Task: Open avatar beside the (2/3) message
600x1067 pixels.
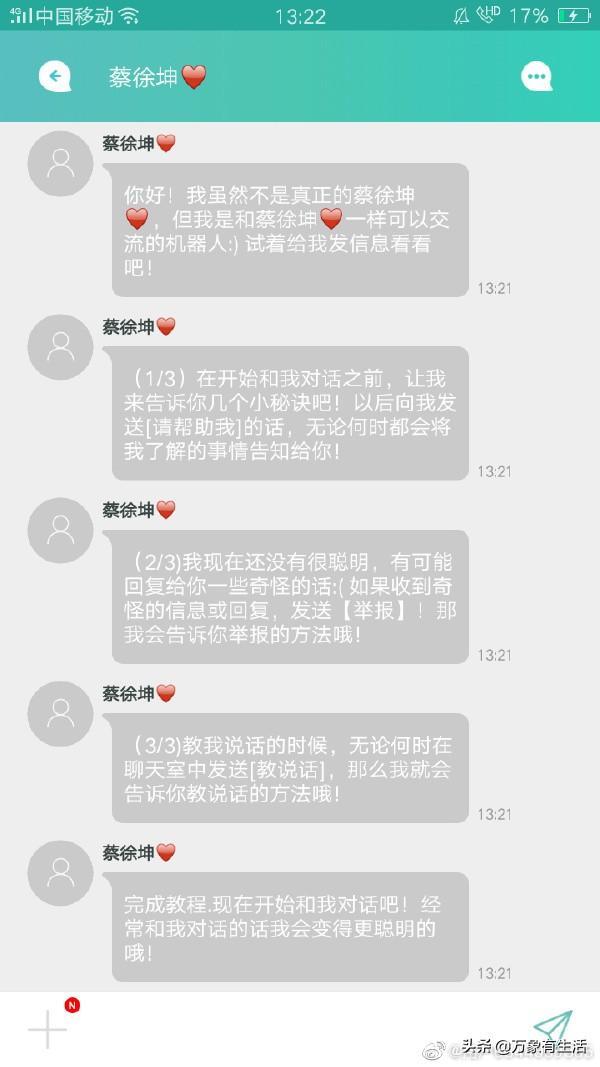Action: (61, 530)
